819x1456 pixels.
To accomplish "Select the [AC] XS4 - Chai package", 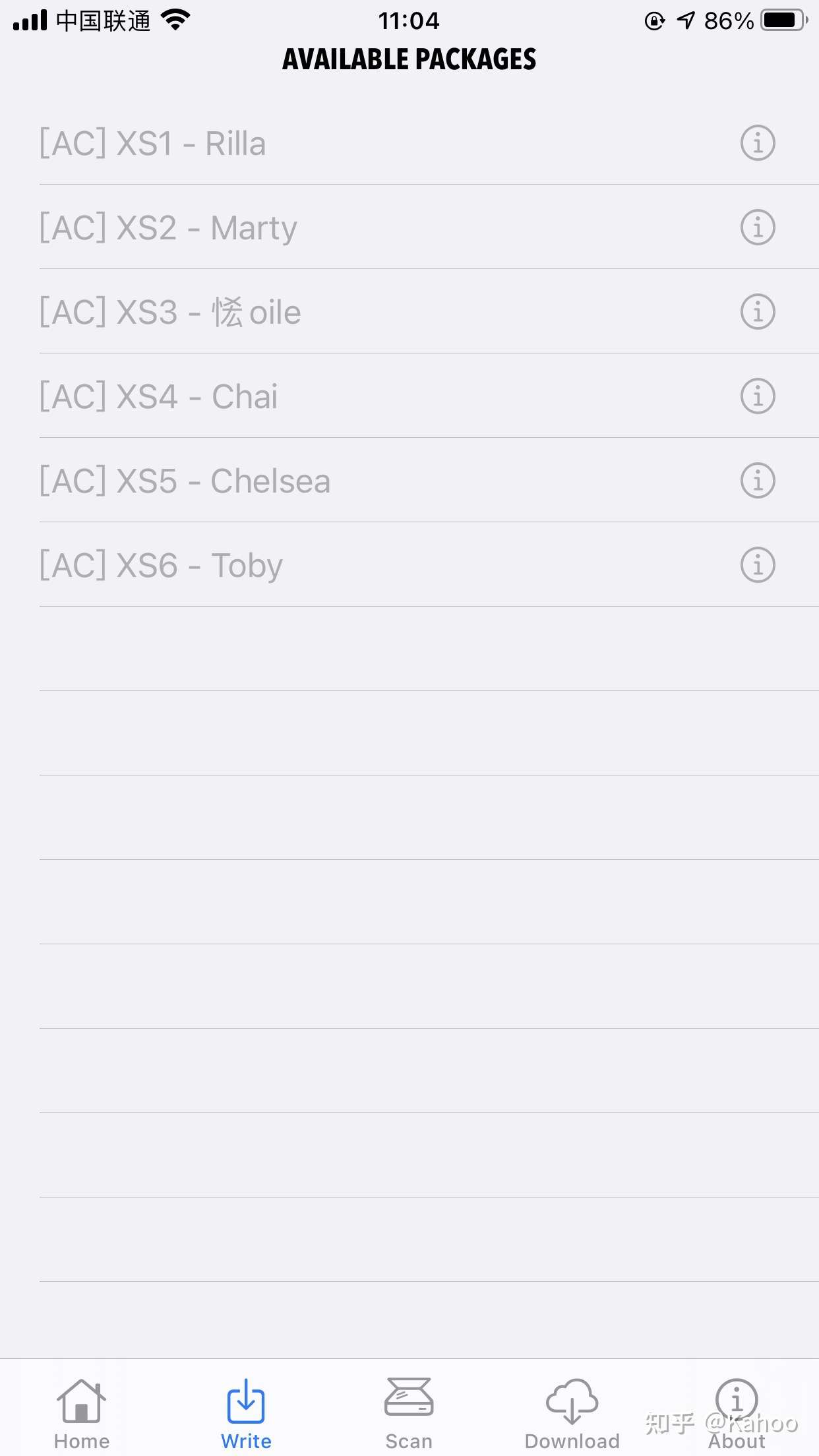I will (330, 396).
